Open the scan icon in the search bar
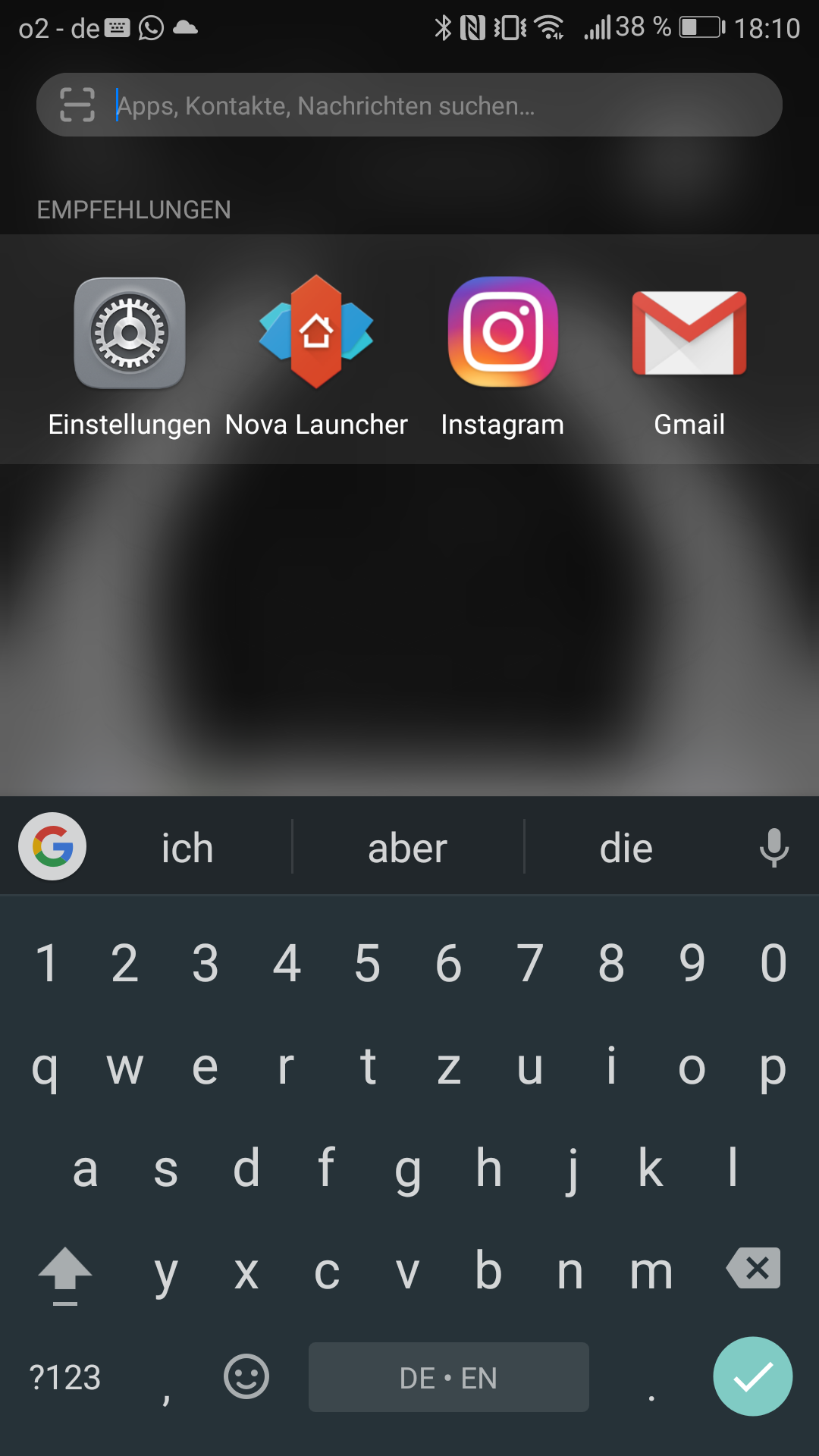Image resolution: width=819 pixels, height=1456 pixels. coord(77,105)
